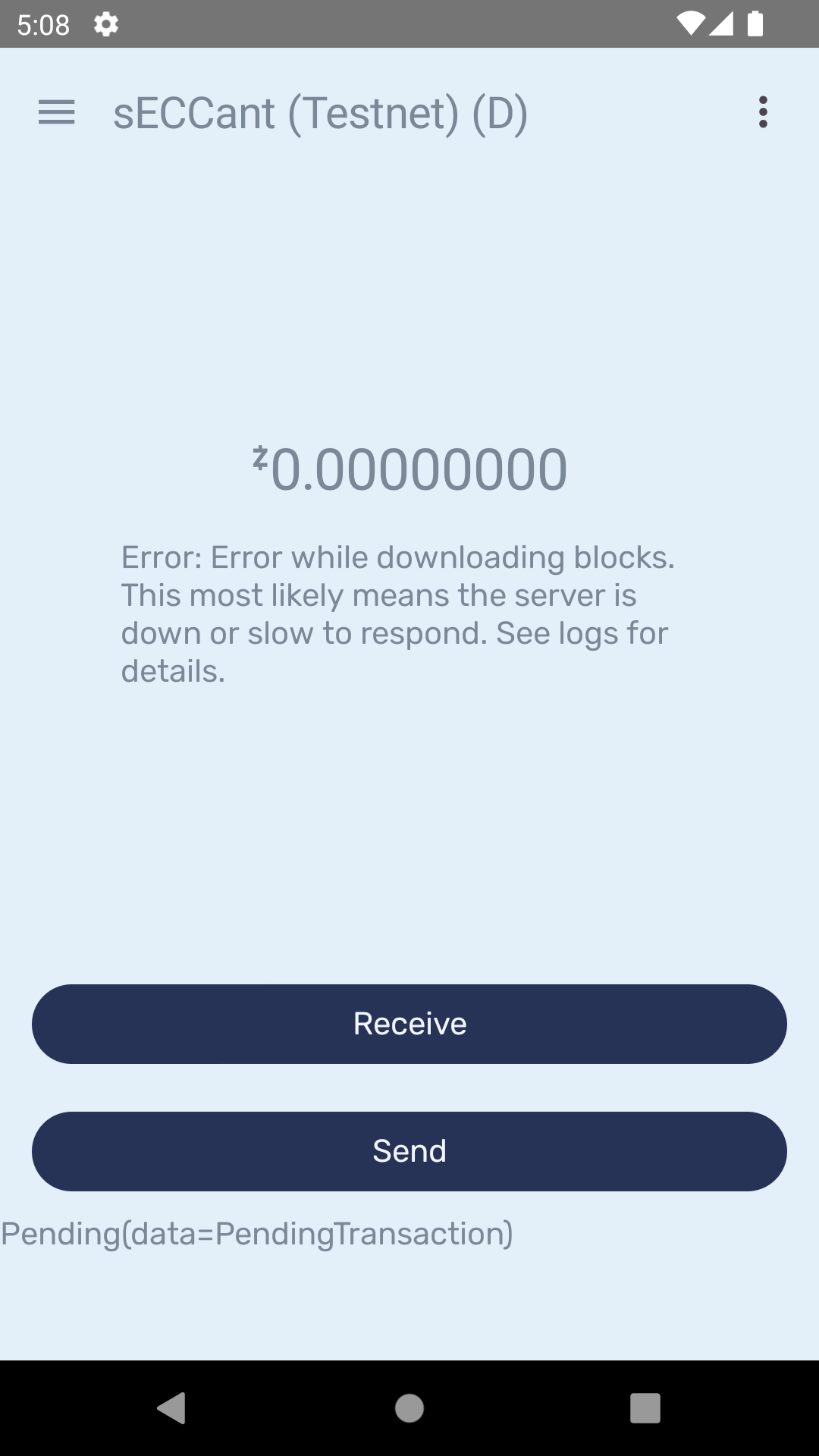Tap the Send button
Image resolution: width=819 pixels, height=1456 pixels.
(x=409, y=1151)
